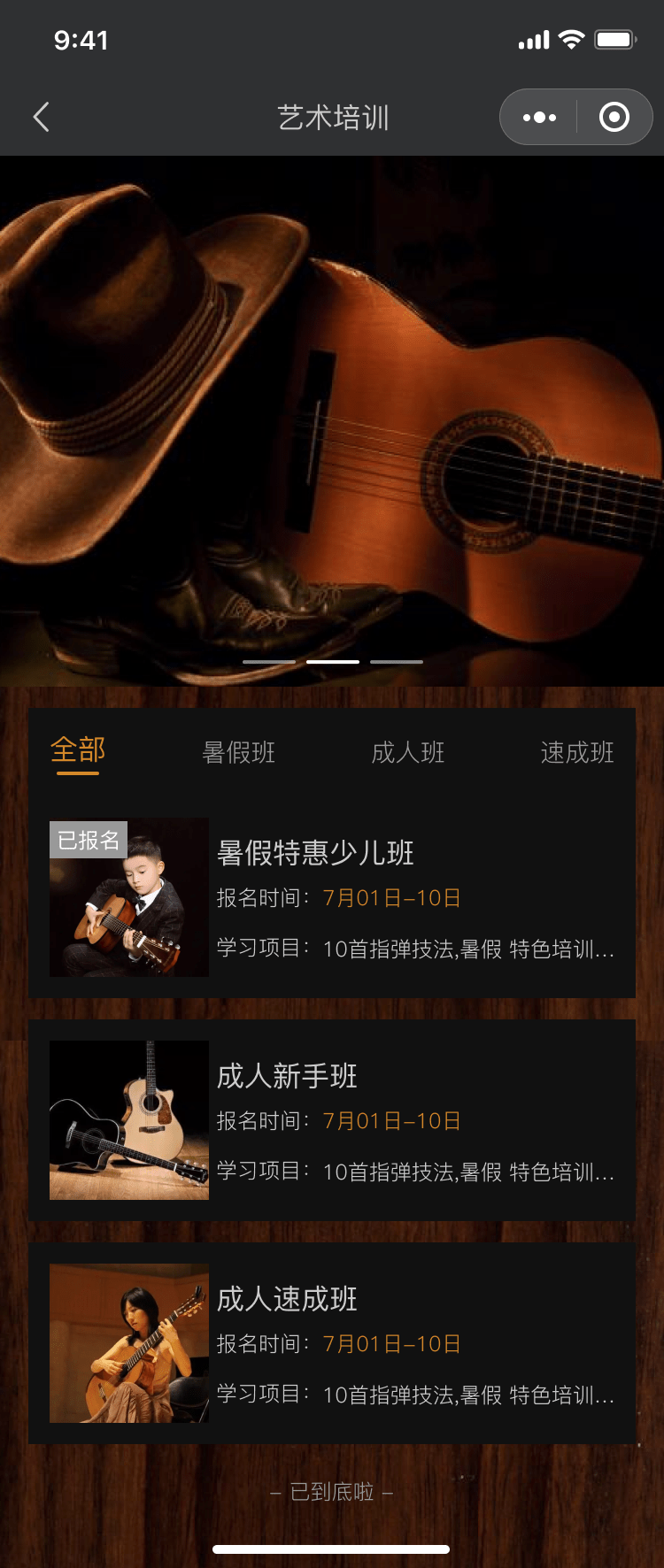Switch to the 成人班 tab
Screen dimensions: 664x1568
click(x=408, y=753)
